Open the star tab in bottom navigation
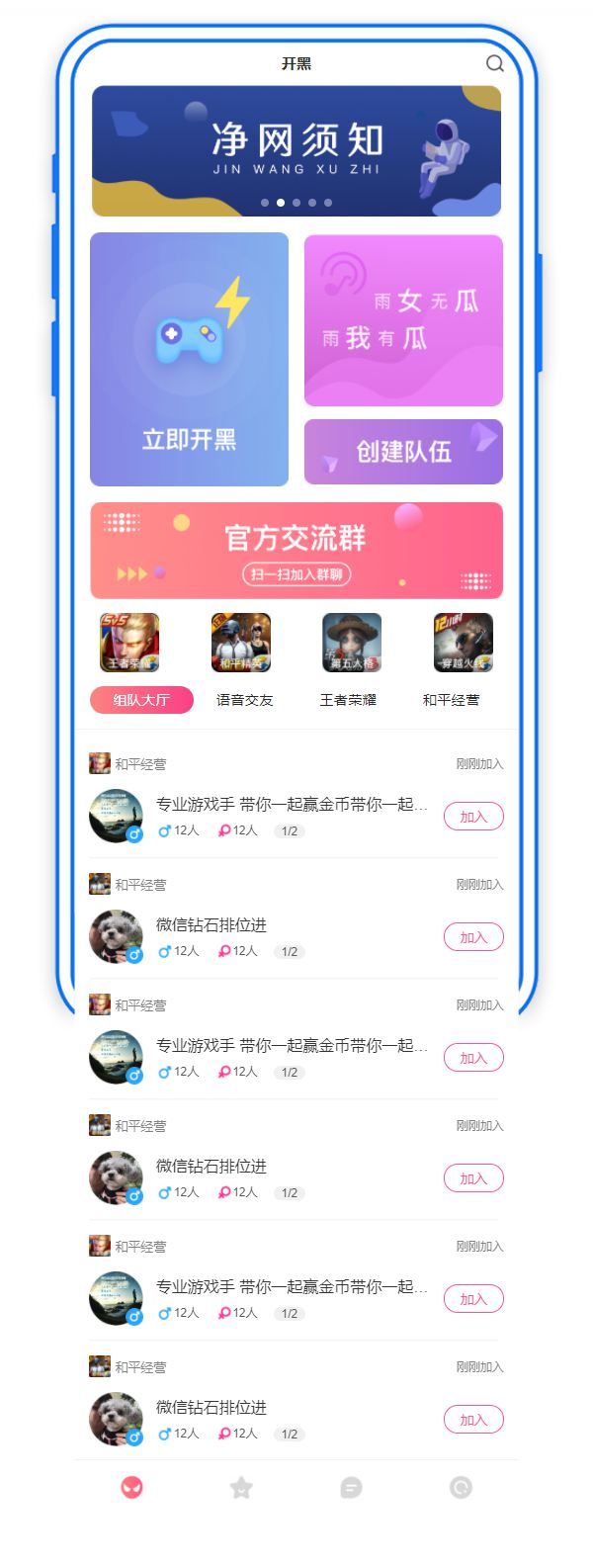593x1568 pixels. pos(241,1487)
